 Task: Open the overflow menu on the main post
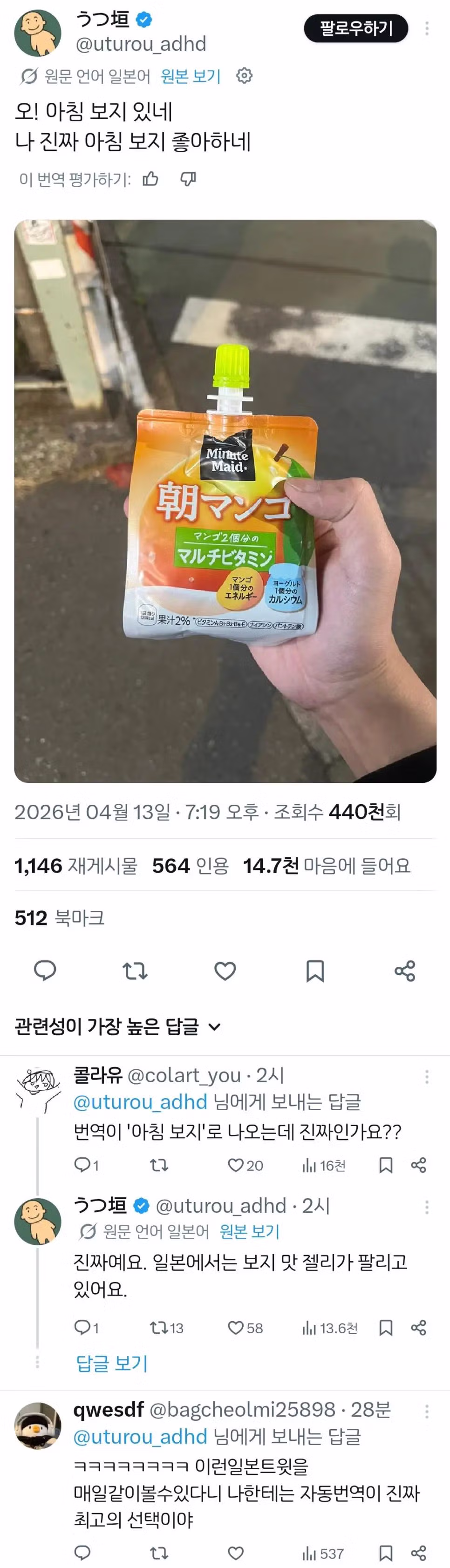[427, 28]
